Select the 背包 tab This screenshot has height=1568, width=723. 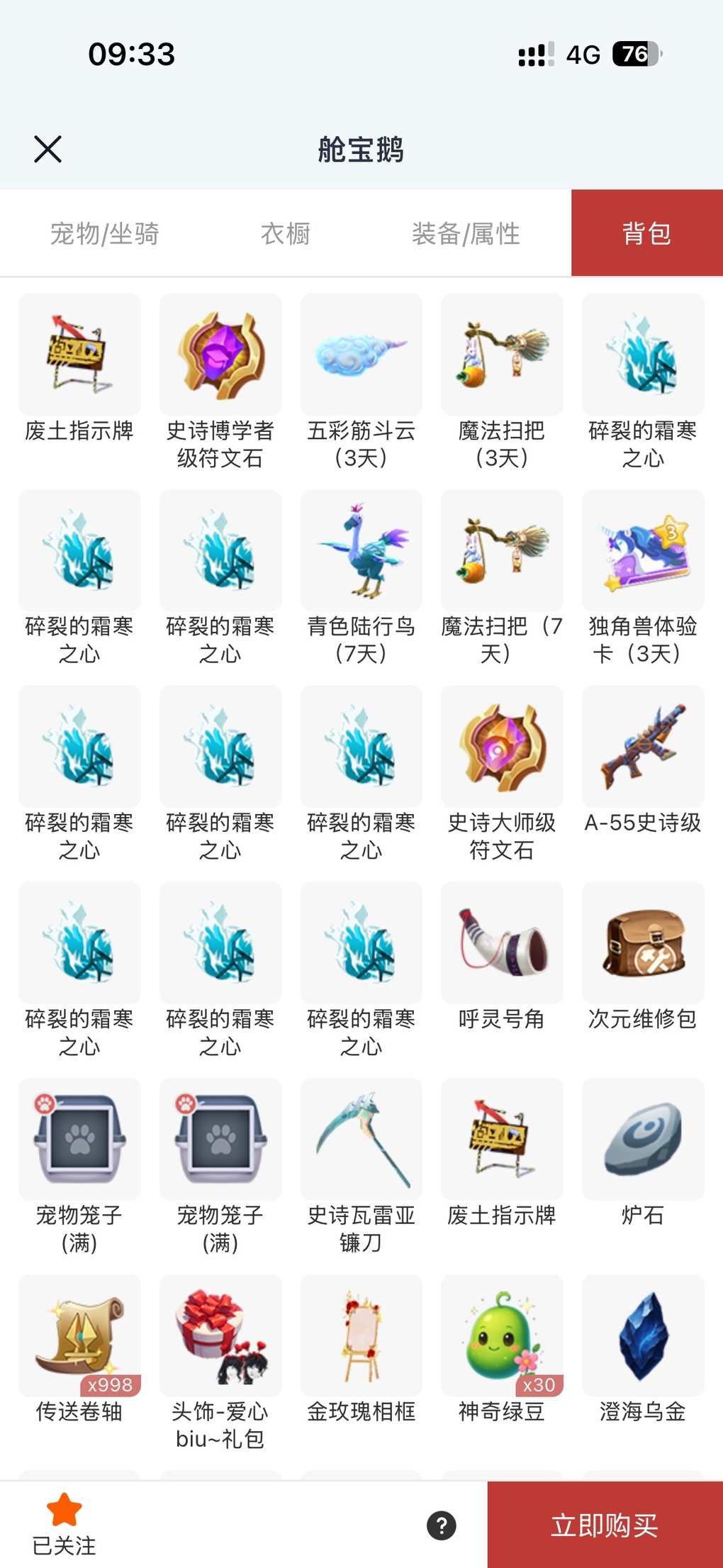[x=646, y=233]
